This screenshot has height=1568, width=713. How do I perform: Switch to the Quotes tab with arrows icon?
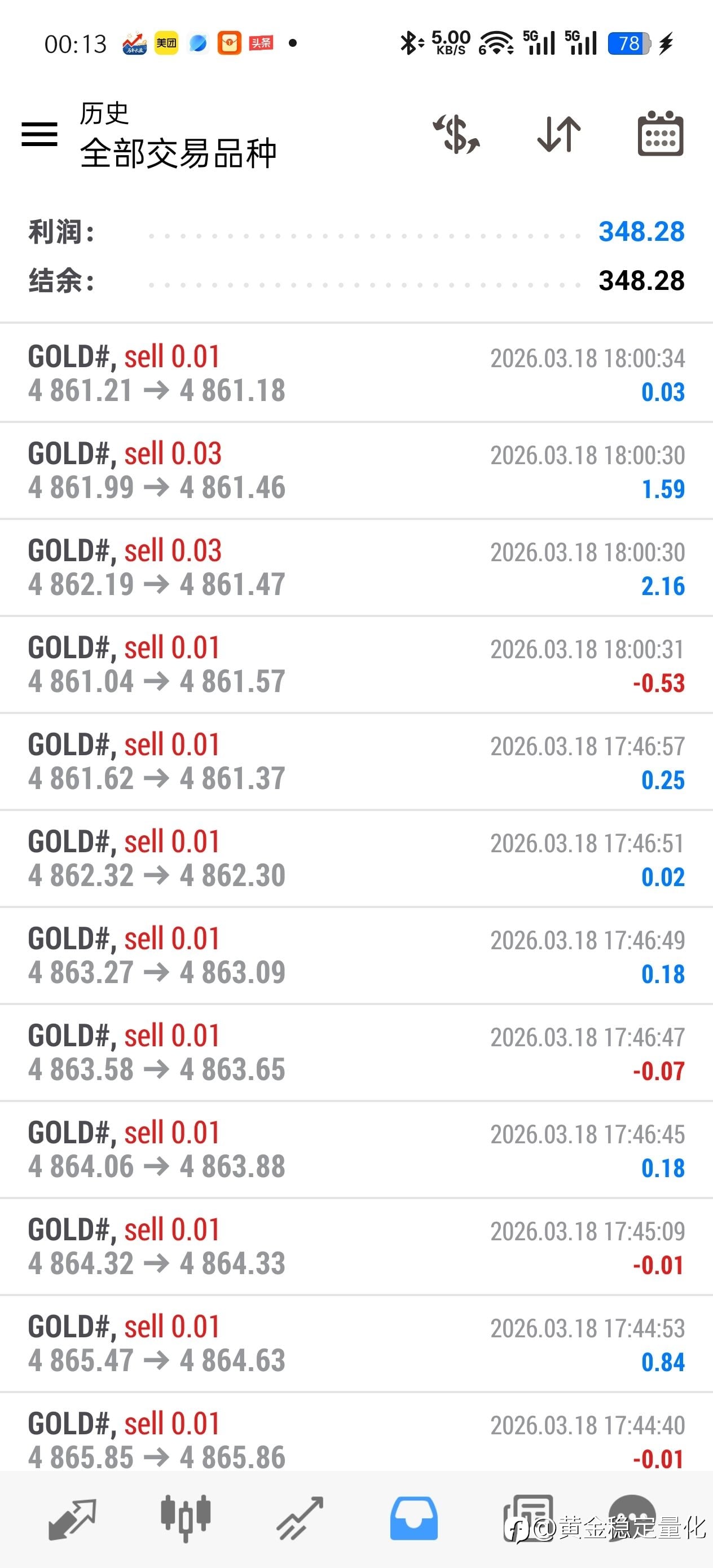[72, 1518]
